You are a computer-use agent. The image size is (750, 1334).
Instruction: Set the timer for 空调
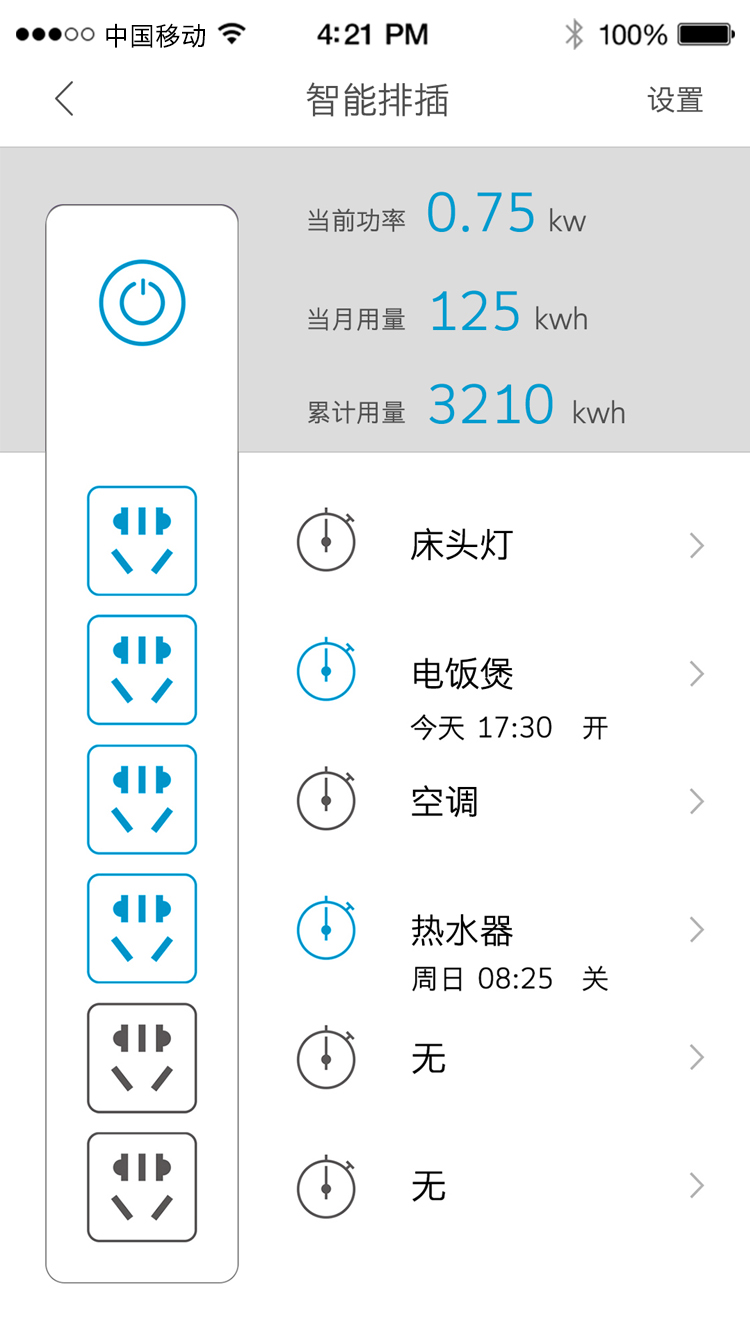pyautogui.click(x=326, y=800)
